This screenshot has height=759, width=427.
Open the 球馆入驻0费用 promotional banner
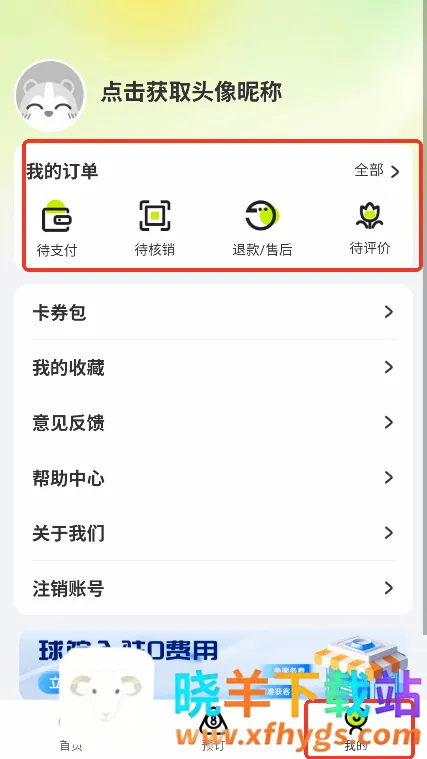tap(214, 664)
